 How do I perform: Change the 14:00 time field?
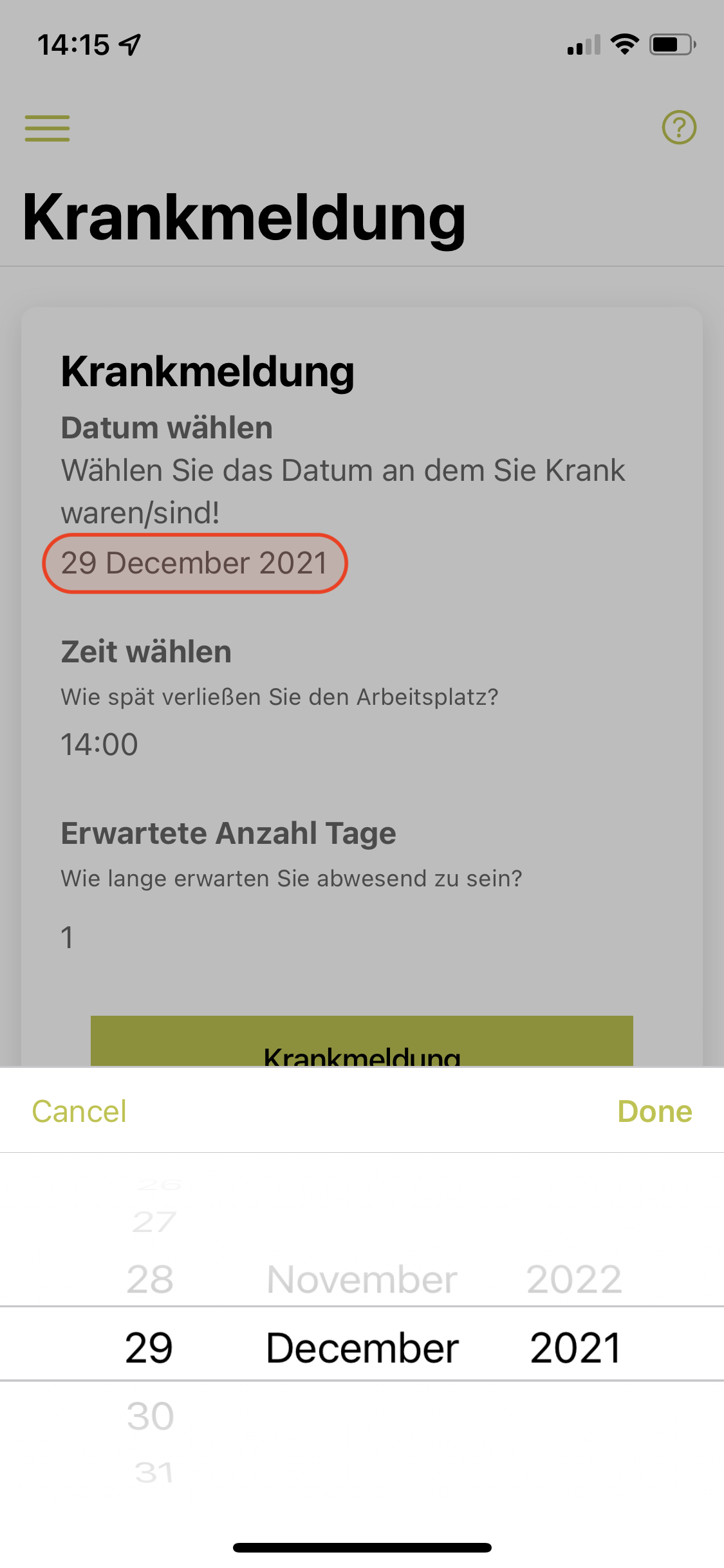coord(99,745)
